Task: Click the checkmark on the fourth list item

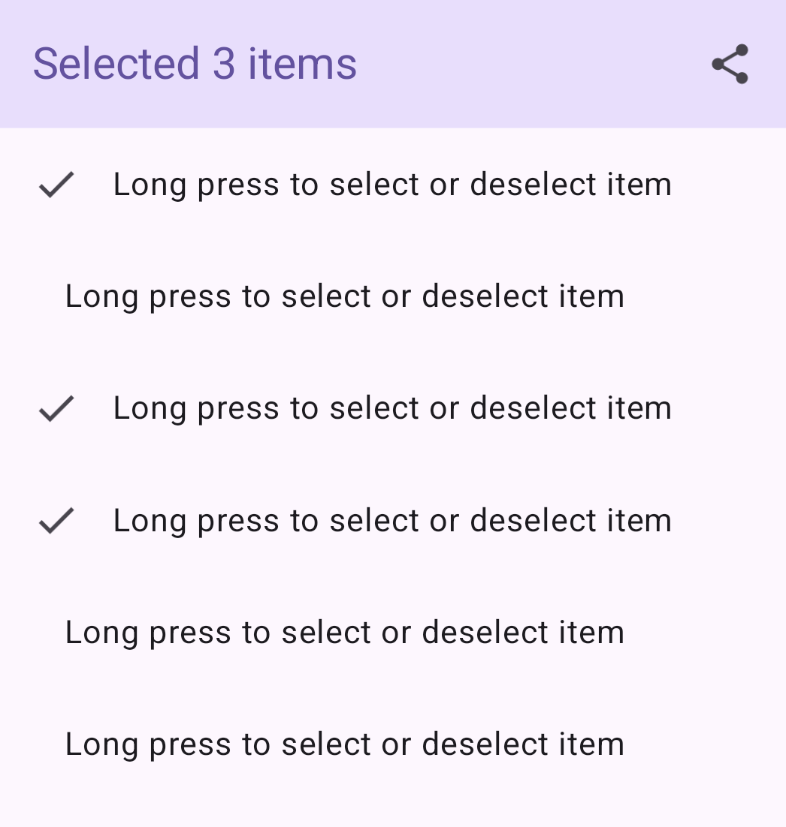Action: 56,520
